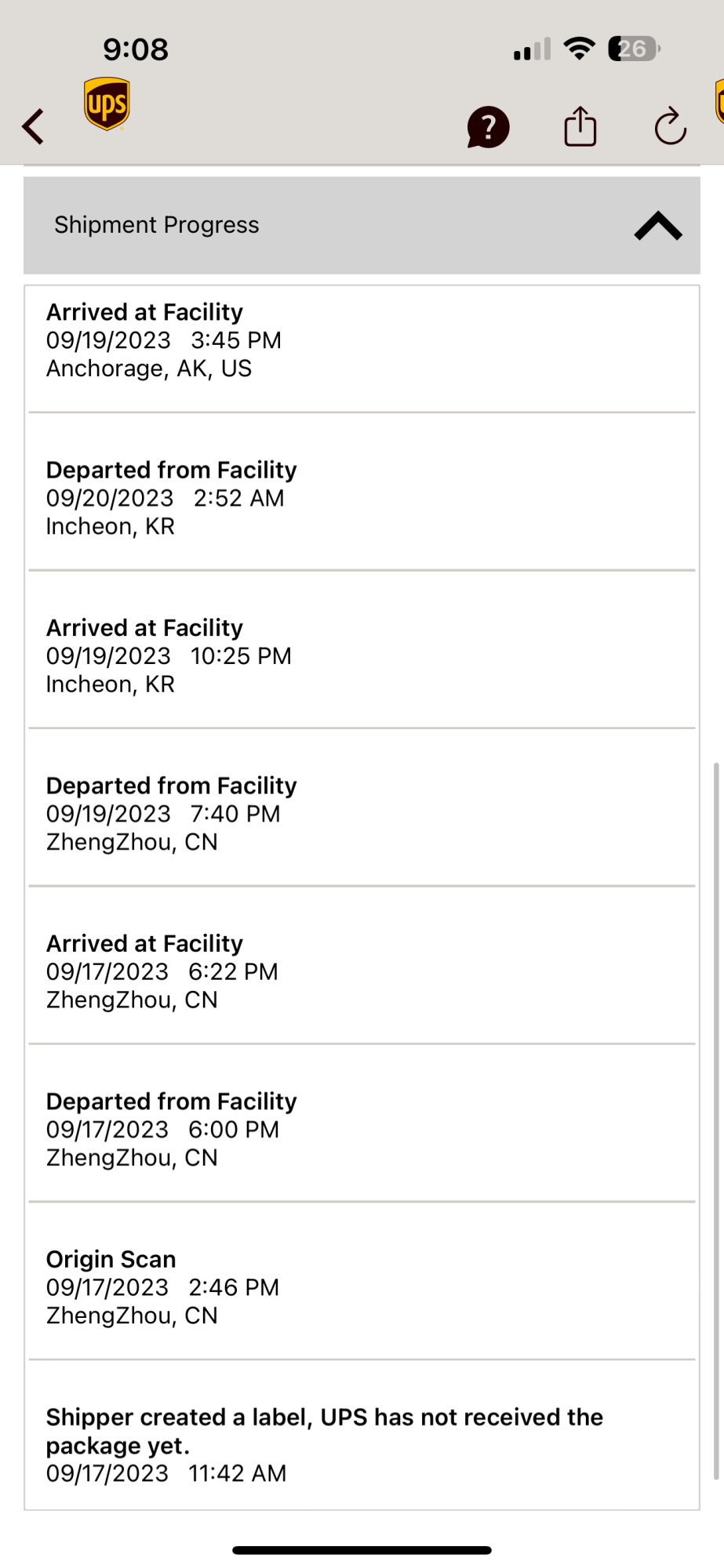Go back using the back arrow
Viewport: 724px width, 1568px height.
[33, 126]
